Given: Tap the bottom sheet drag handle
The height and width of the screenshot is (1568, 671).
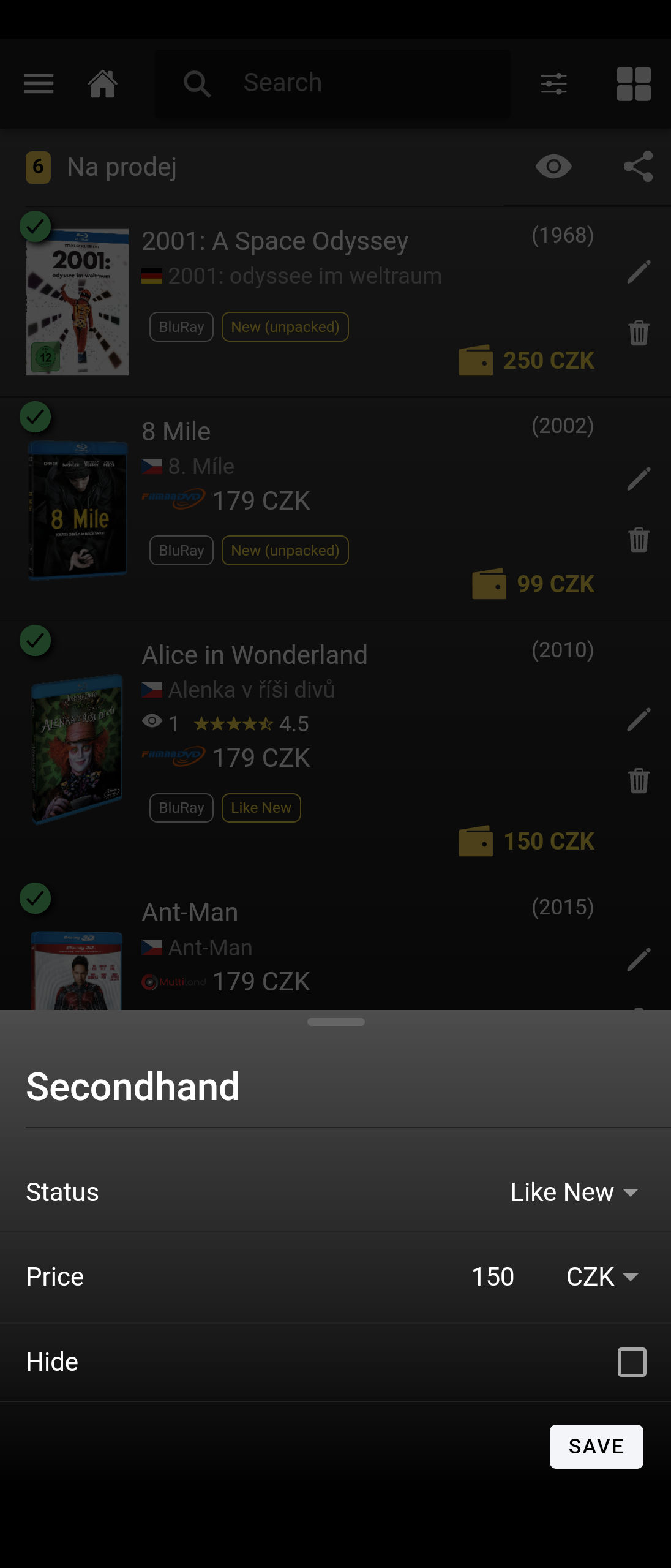Looking at the screenshot, I should (335, 1022).
